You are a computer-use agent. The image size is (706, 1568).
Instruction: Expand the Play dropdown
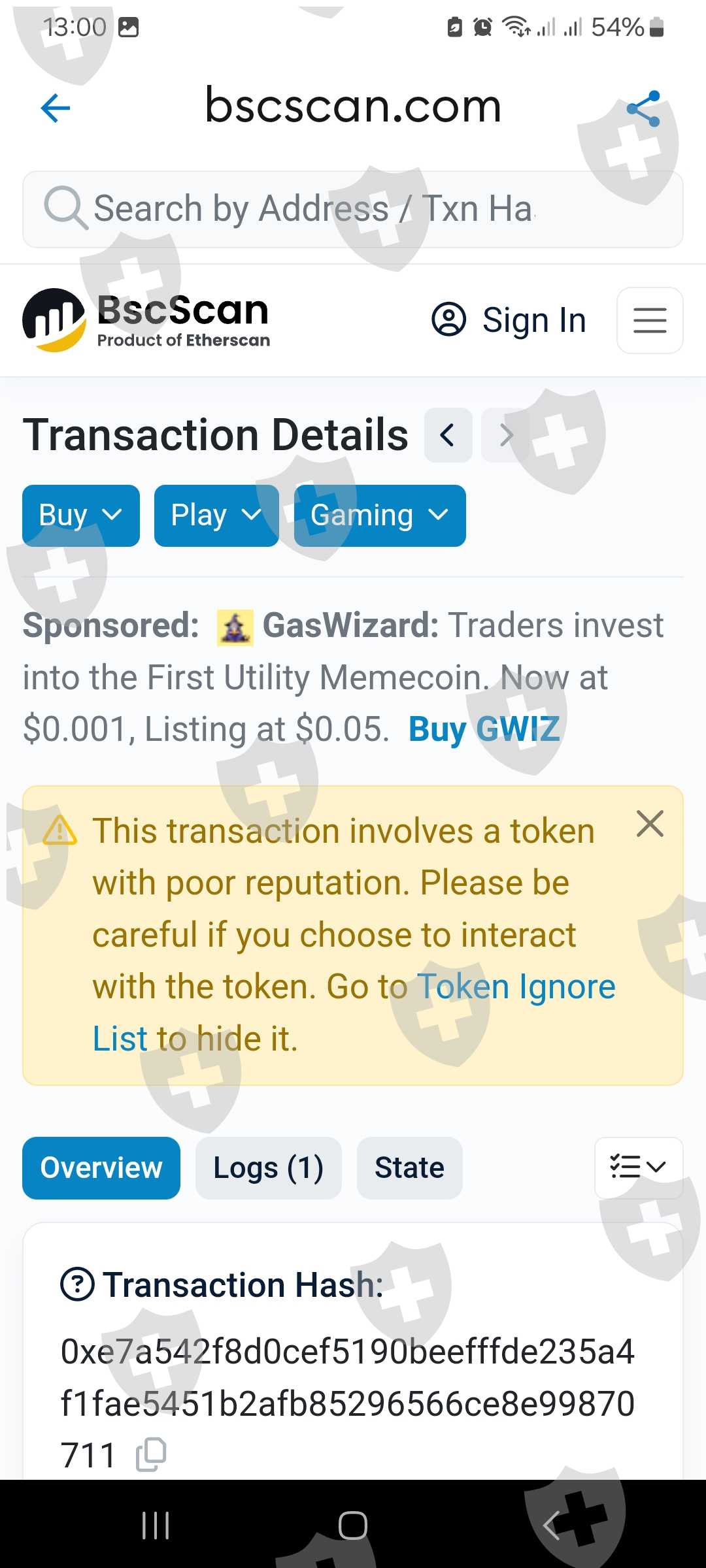pyautogui.click(x=216, y=515)
